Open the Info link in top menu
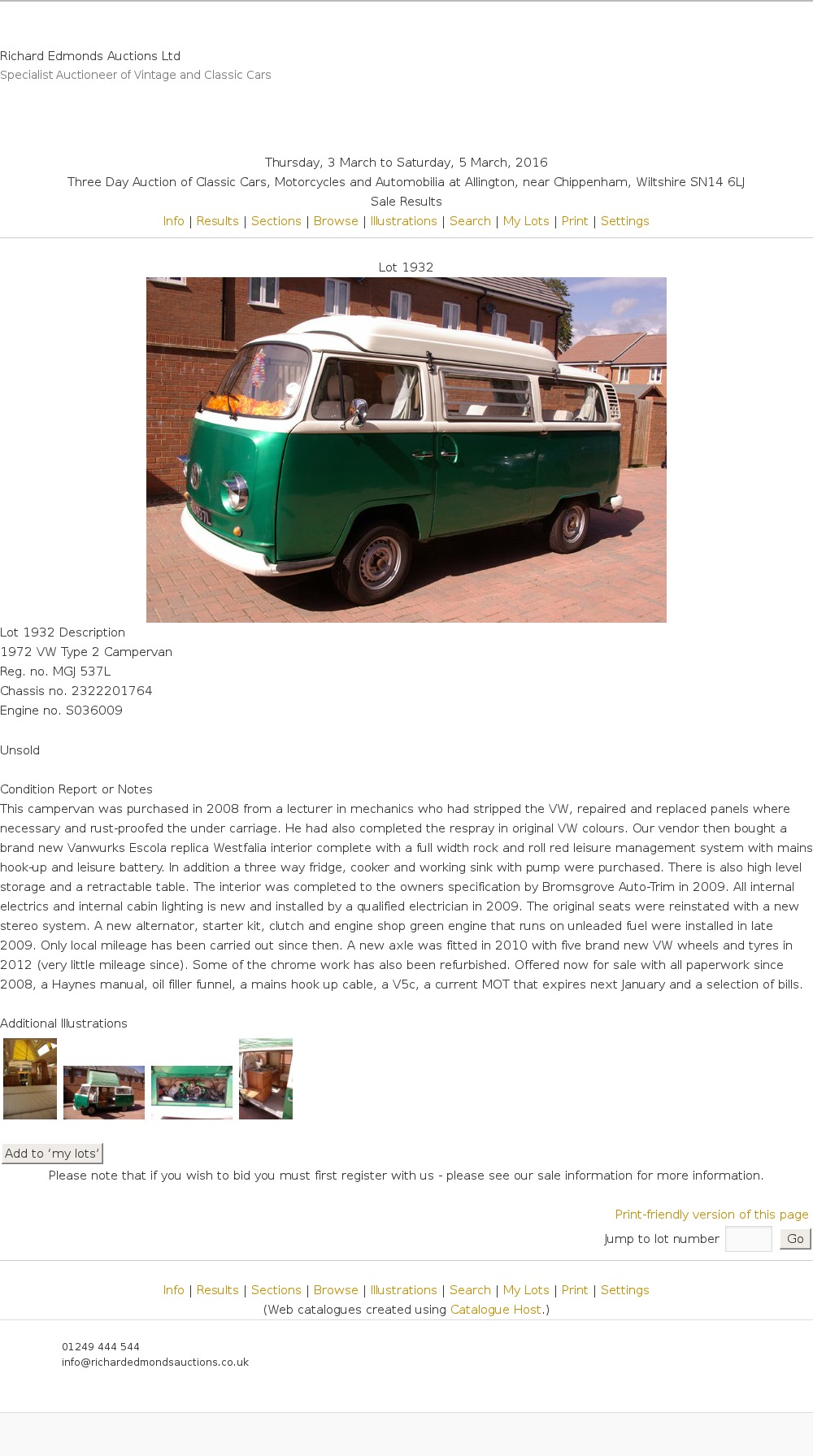813x1456 pixels. [x=173, y=221]
